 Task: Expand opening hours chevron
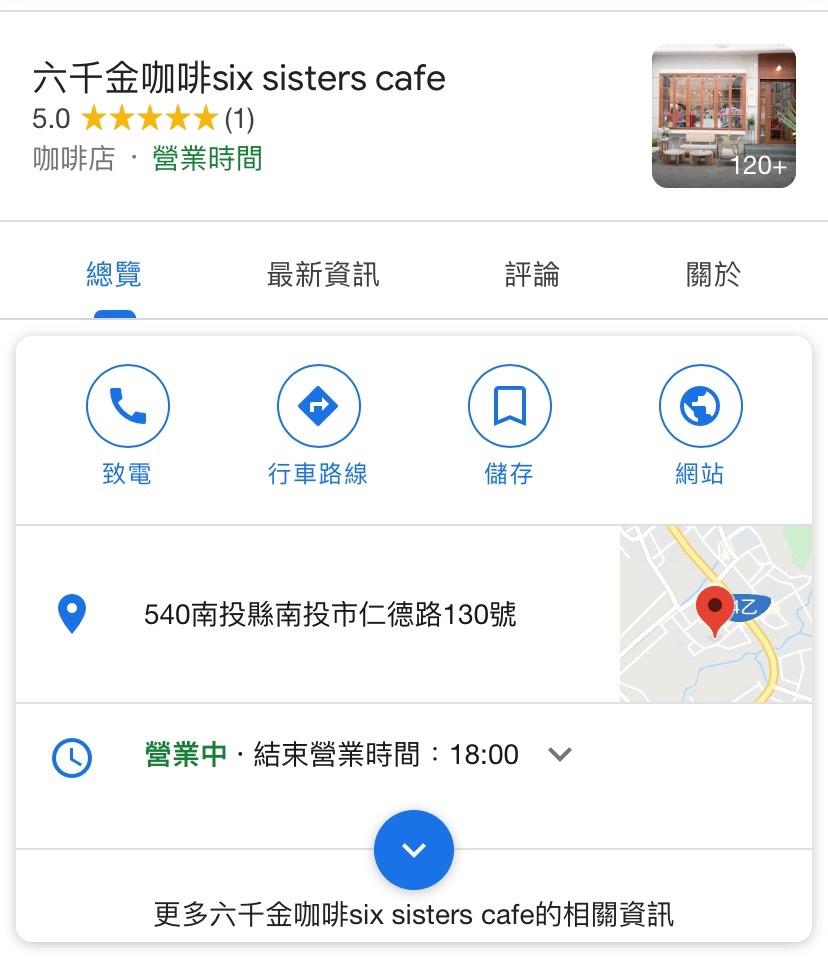coord(560,754)
